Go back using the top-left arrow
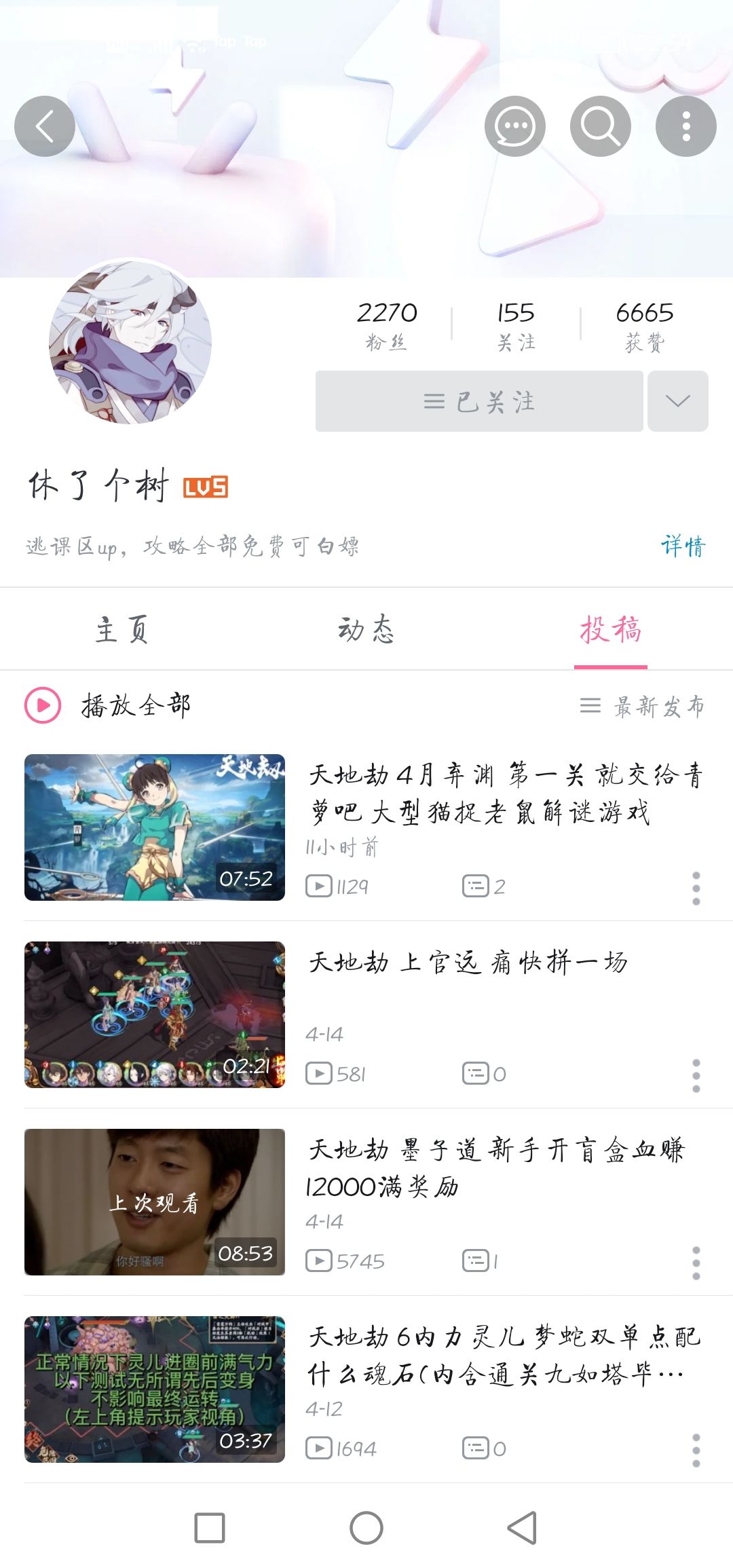Screen dimensions: 733x1568 point(45,126)
